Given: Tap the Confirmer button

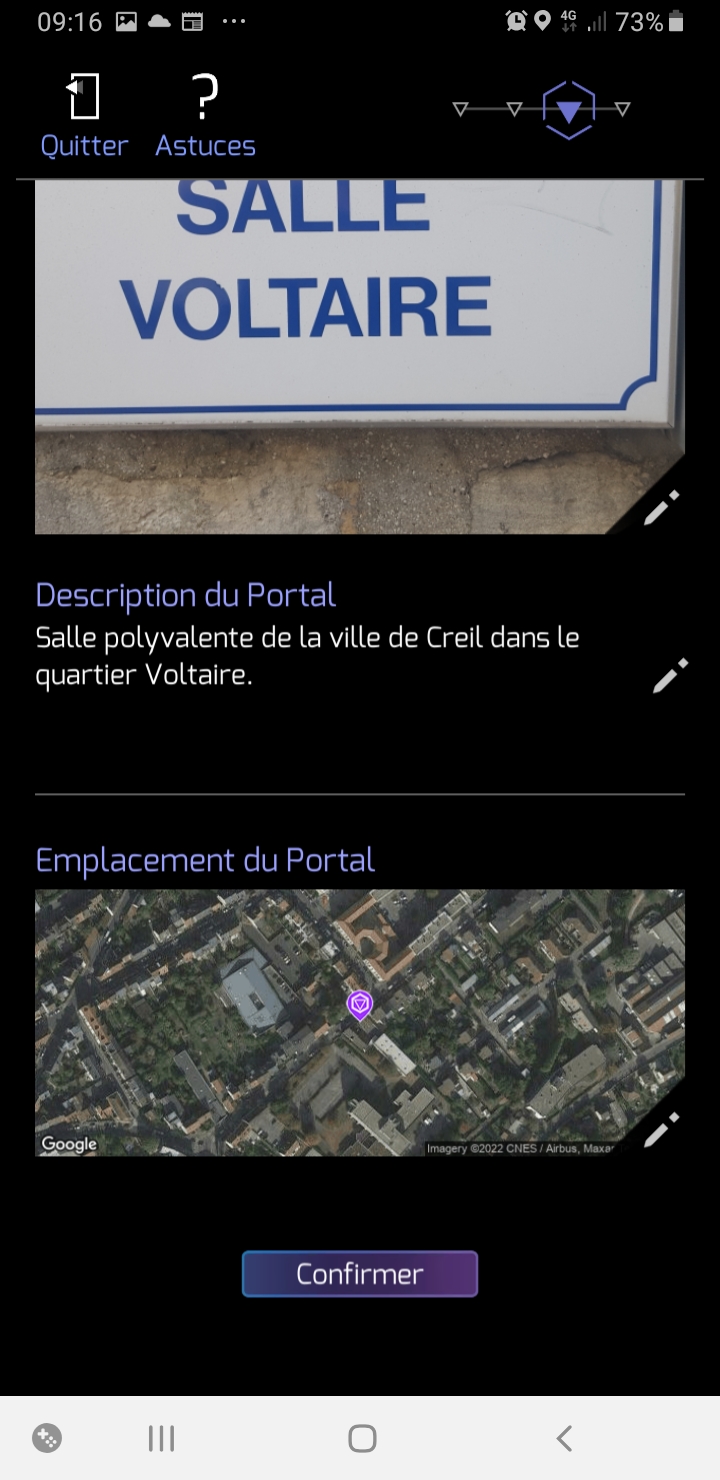Looking at the screenshot, I should click(360, 1274).
